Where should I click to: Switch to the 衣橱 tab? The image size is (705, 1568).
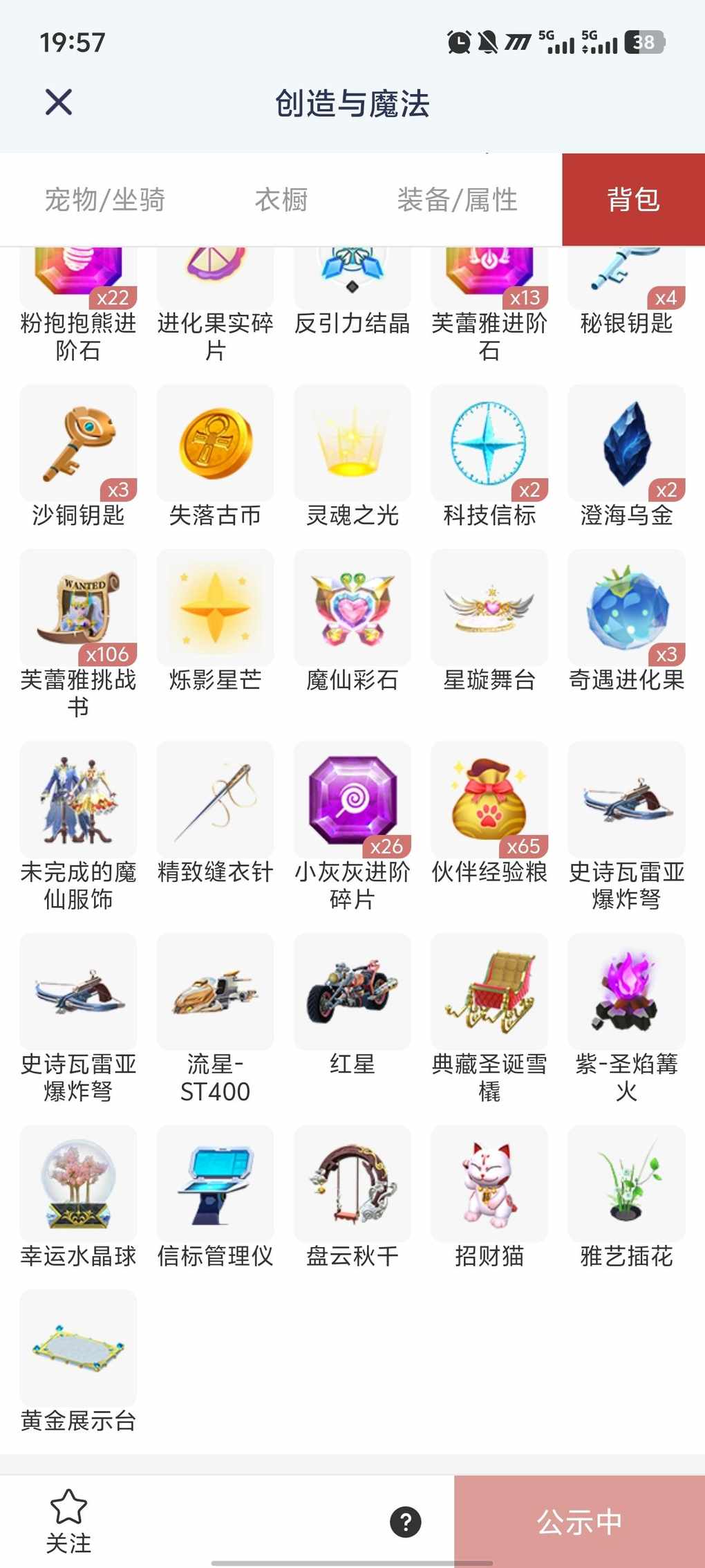click(x=281, y=200)
